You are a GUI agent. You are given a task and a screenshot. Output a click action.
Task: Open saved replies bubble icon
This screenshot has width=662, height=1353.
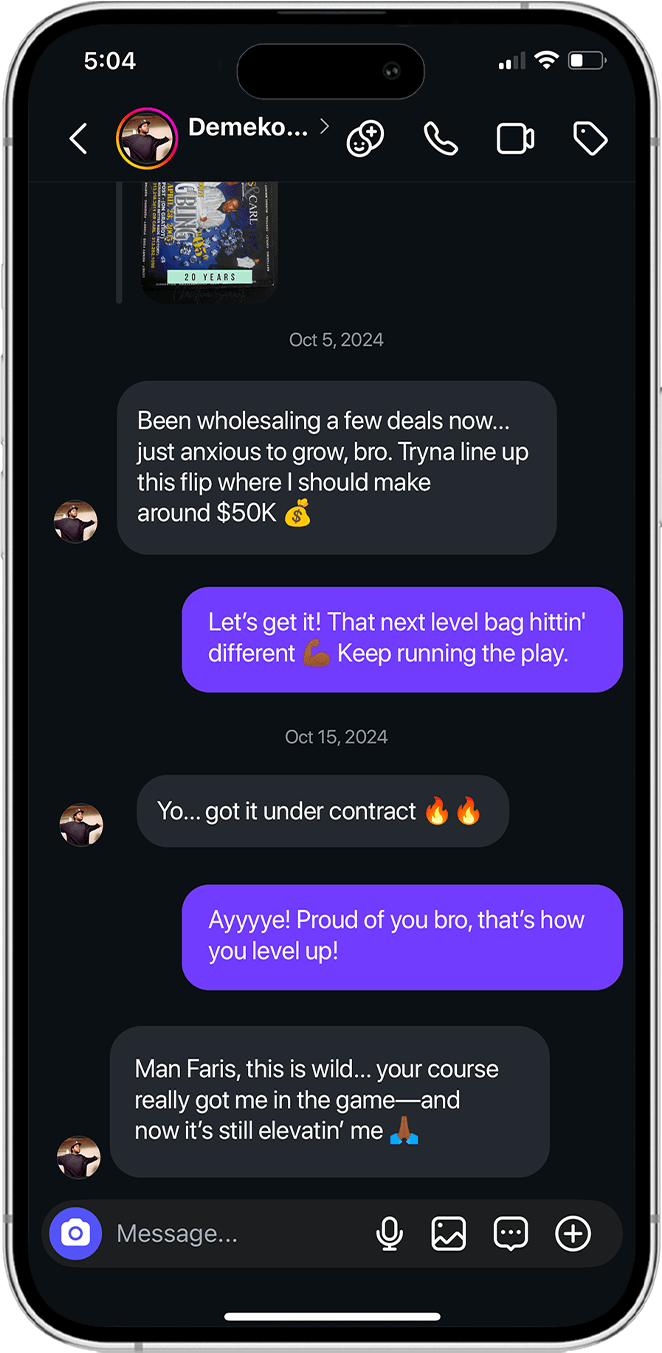pos(511,1233)
